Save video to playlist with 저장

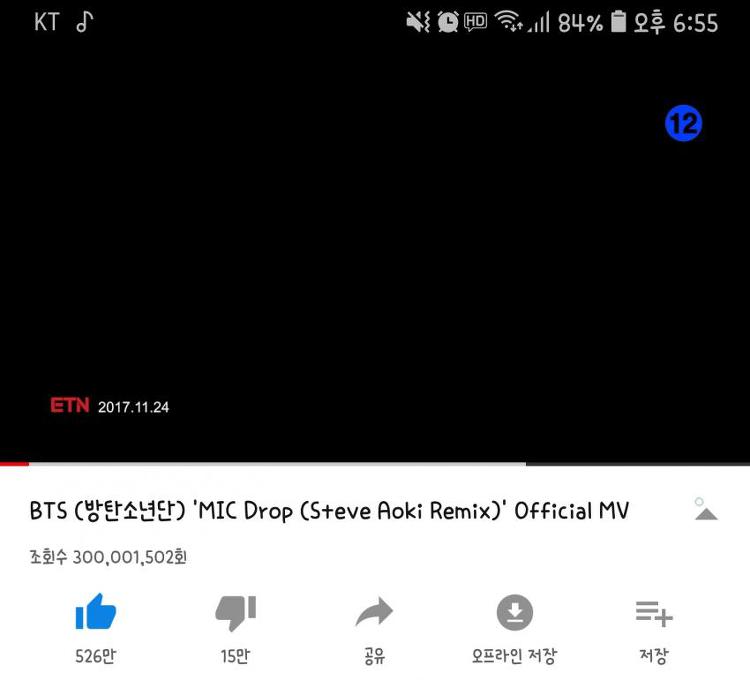654,613
